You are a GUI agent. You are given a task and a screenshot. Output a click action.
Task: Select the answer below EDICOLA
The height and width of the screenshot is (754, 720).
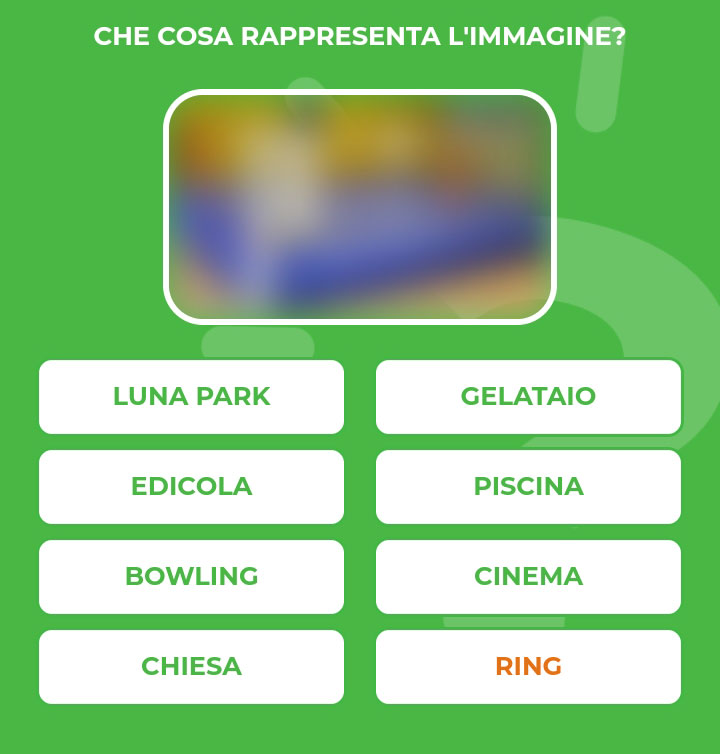pos(191,577)
